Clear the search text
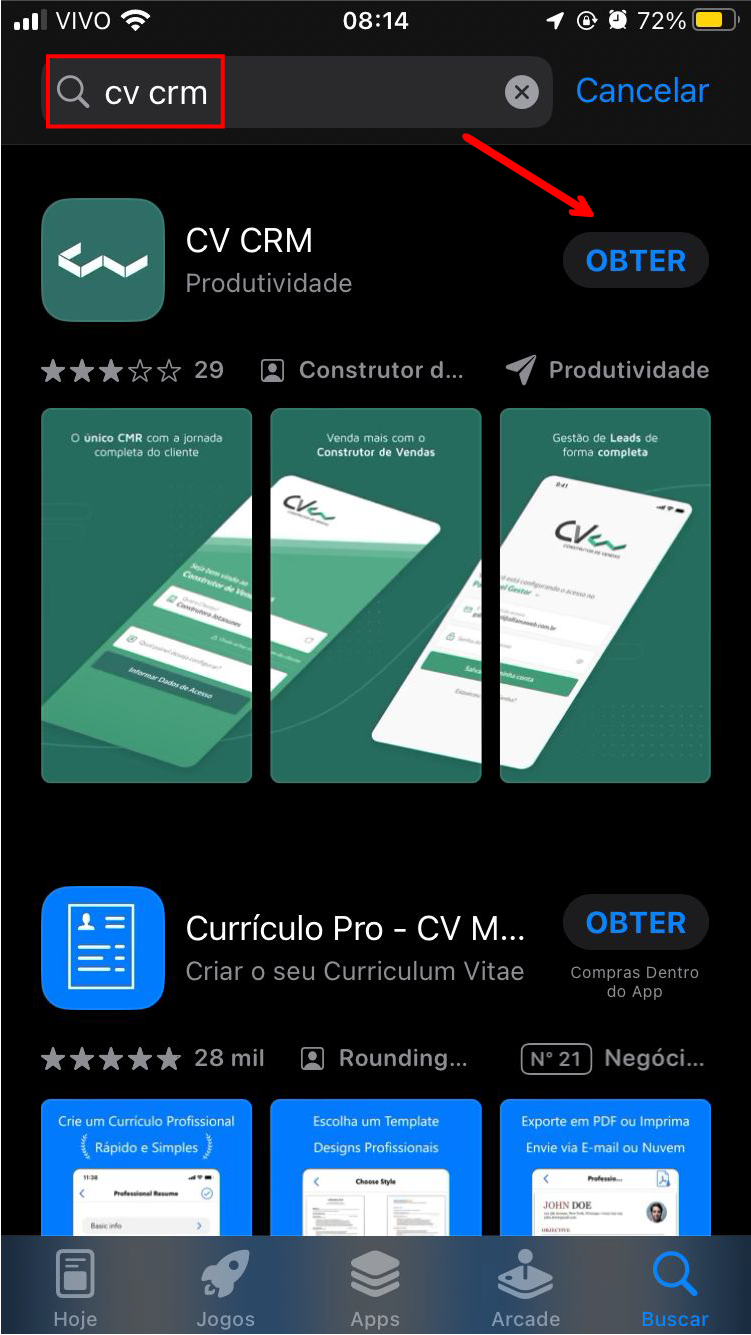 [521, 93]
